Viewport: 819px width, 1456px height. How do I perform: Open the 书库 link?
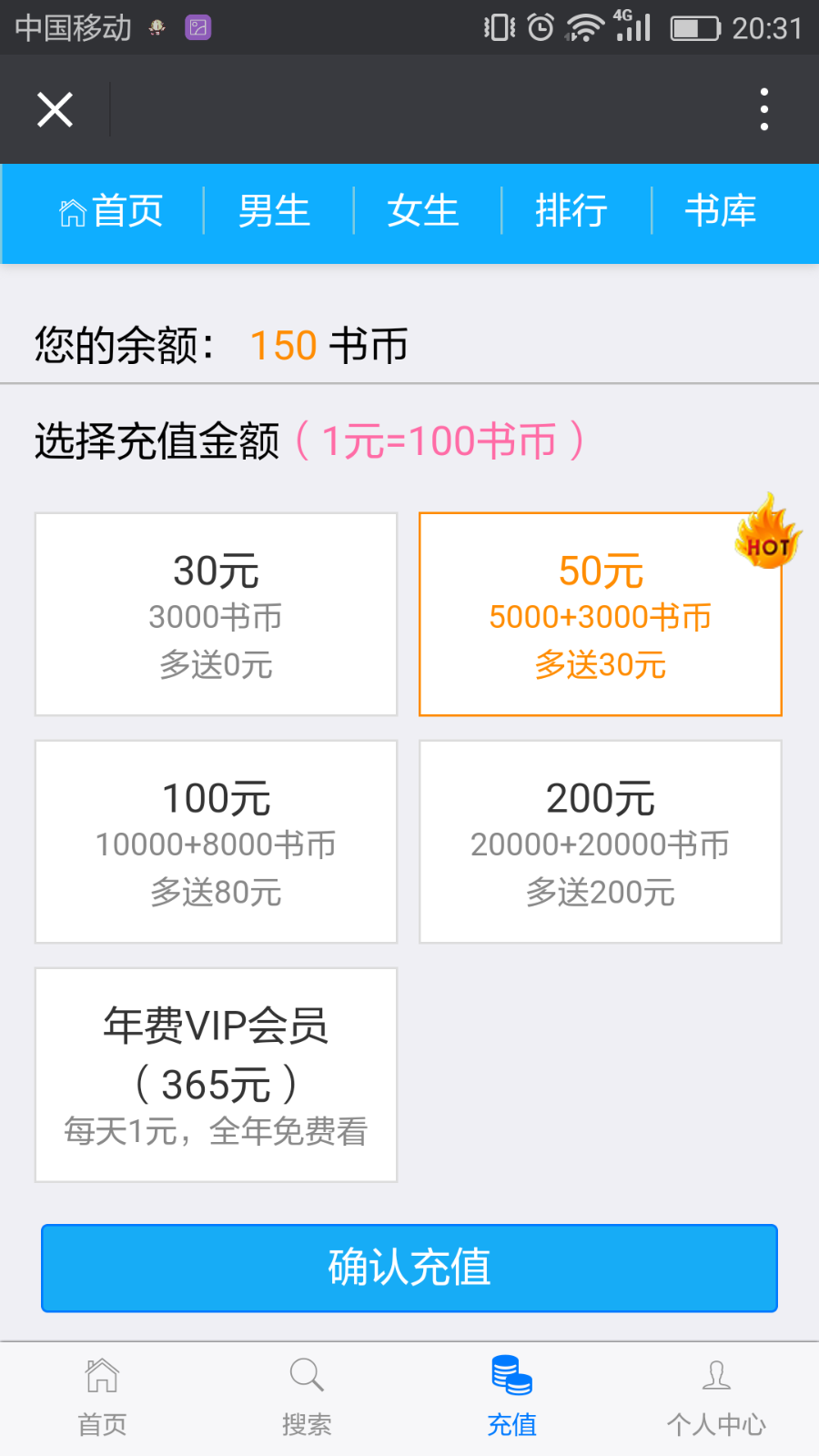pos(720,211)
